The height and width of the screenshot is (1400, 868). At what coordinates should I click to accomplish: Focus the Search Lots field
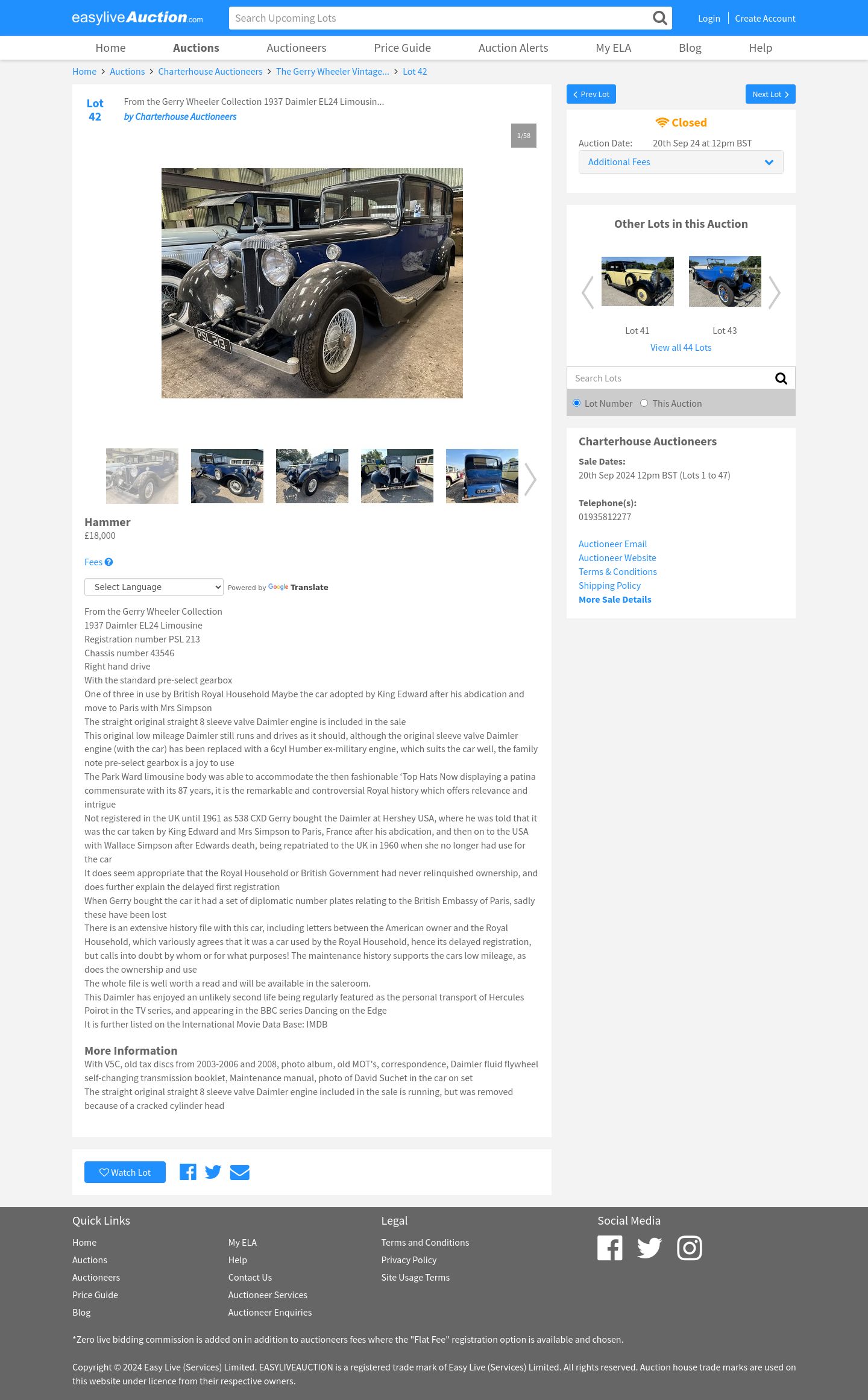[669, 378]
